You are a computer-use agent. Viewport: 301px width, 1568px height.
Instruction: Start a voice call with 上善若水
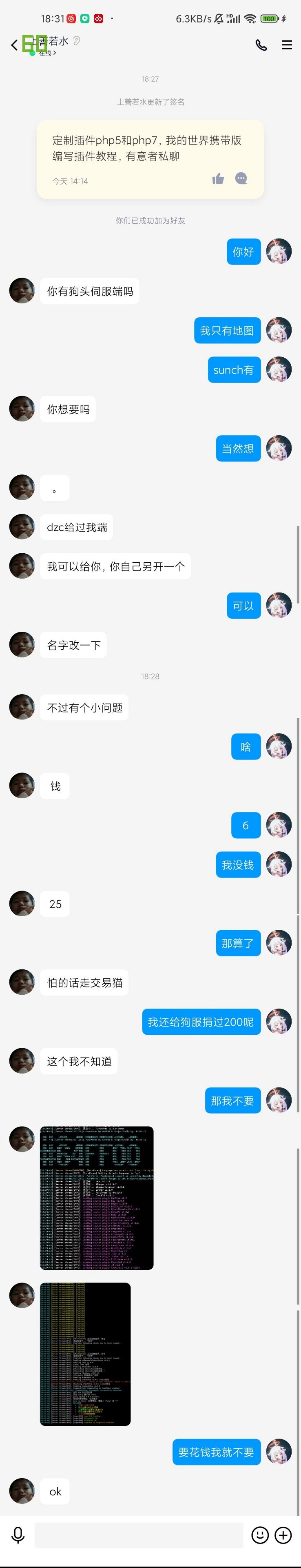pyautogui.click(x=261, y=45)
